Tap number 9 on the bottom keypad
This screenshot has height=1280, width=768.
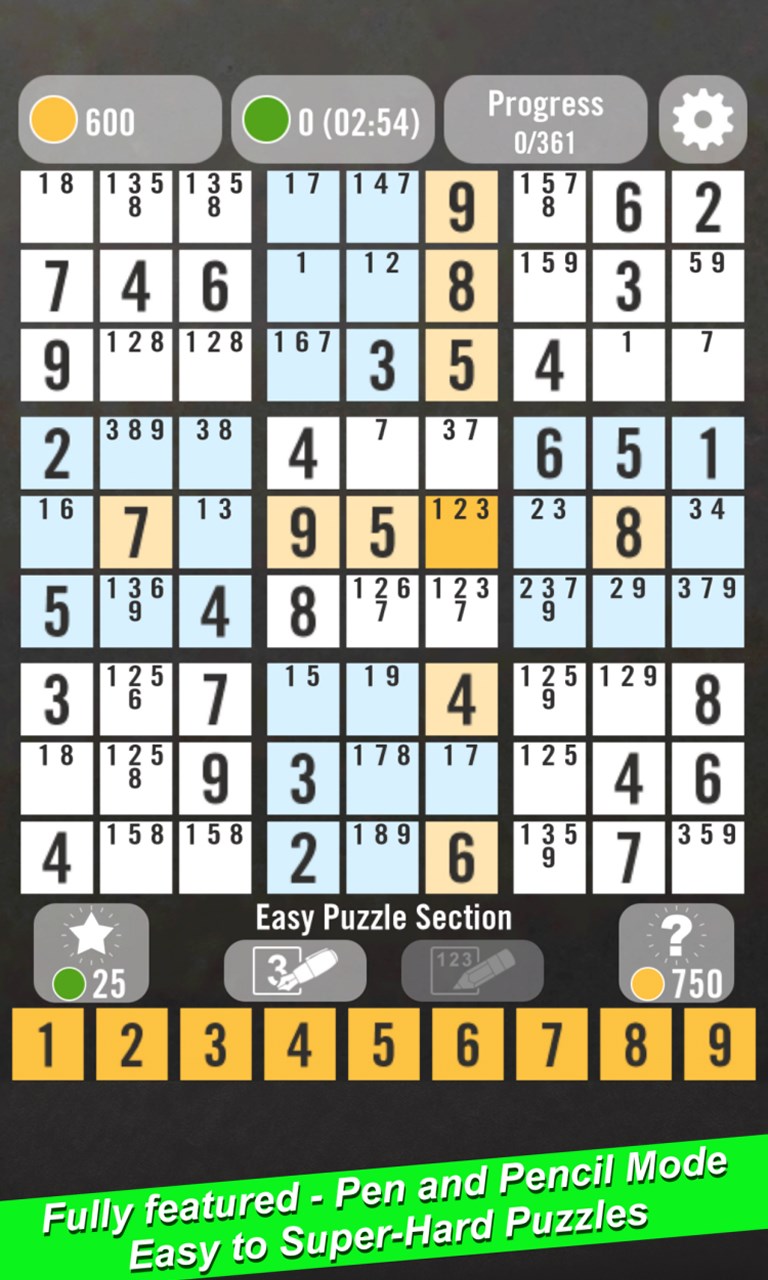[719, 1044]
